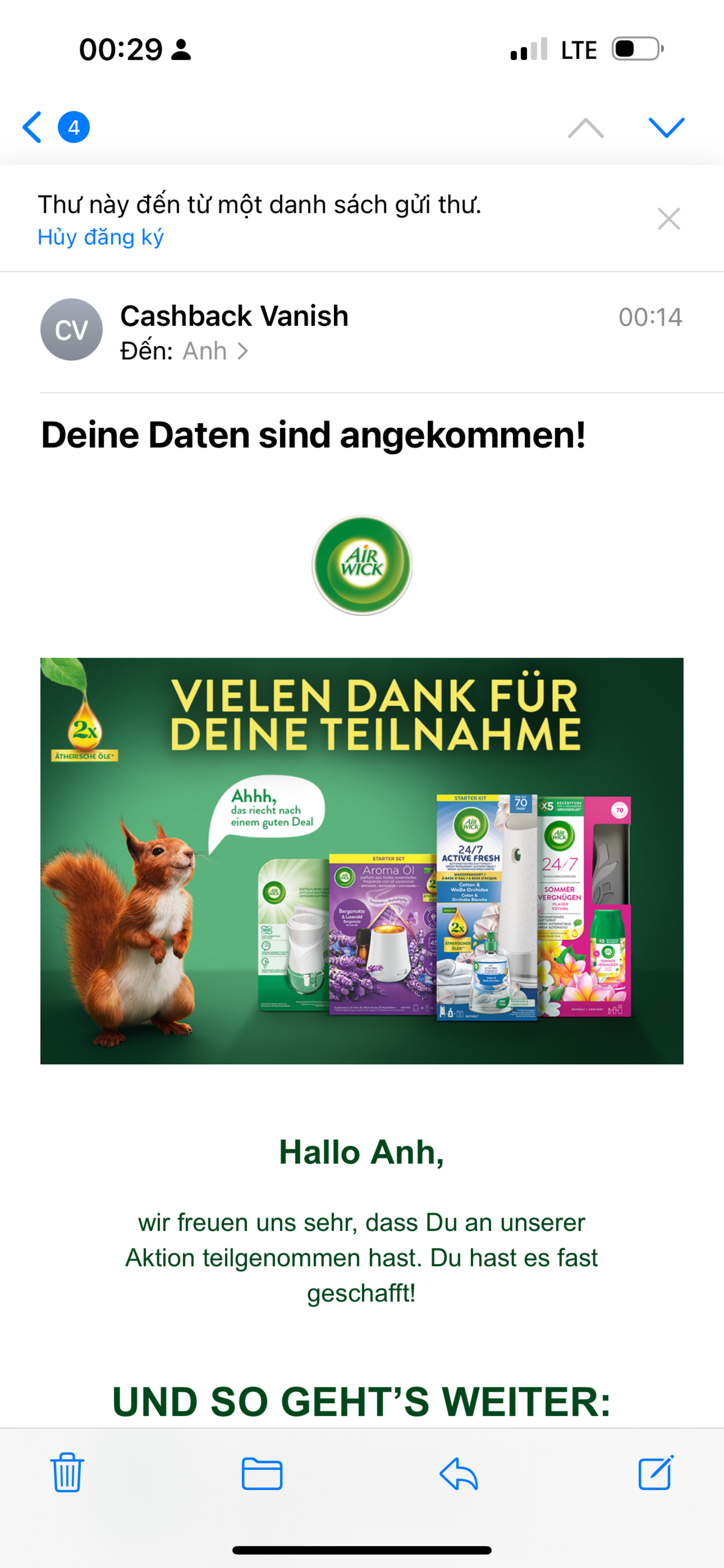Open the Air Wick thank-you banner image
Screen dimensions: 724x1568
coord(362,861)
